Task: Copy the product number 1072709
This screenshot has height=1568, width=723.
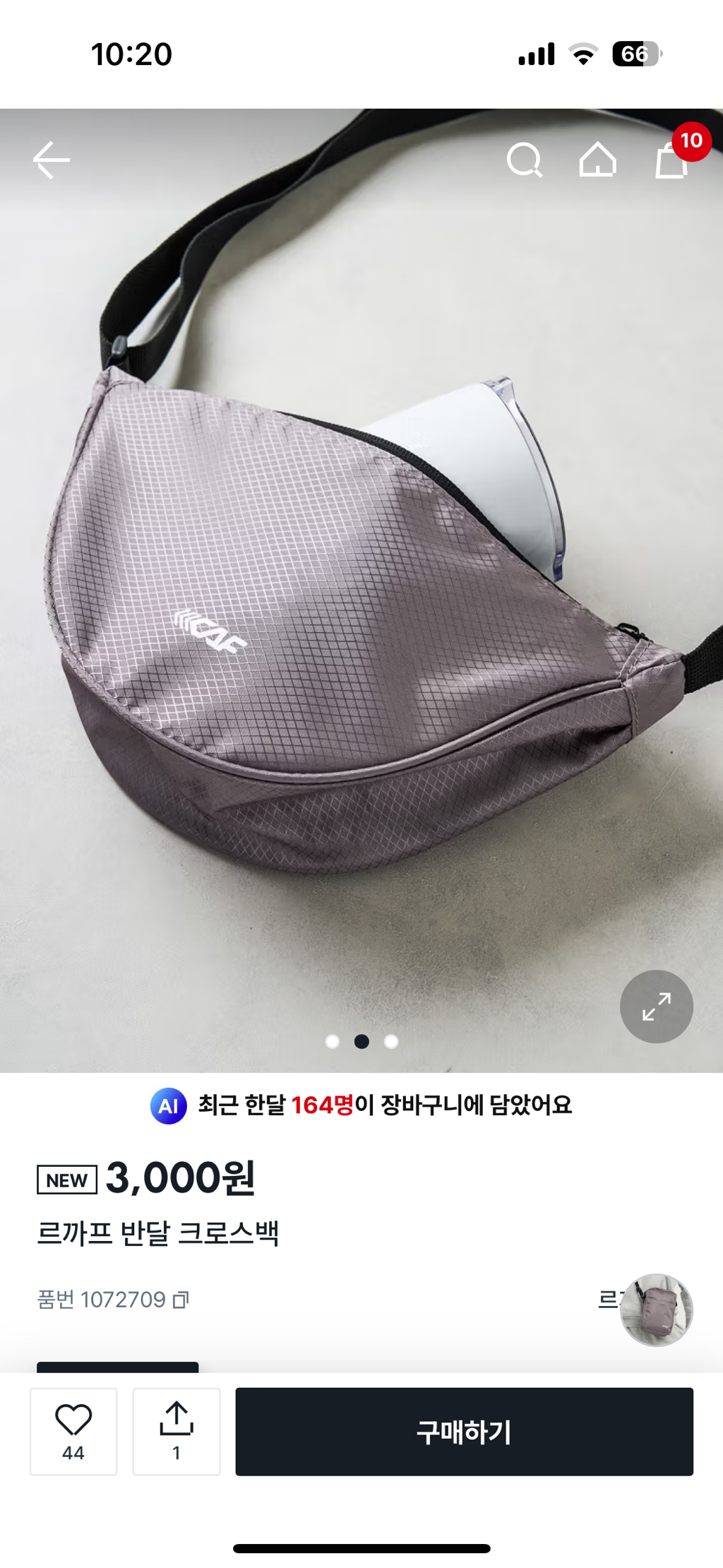Action: pos(181,1300)
